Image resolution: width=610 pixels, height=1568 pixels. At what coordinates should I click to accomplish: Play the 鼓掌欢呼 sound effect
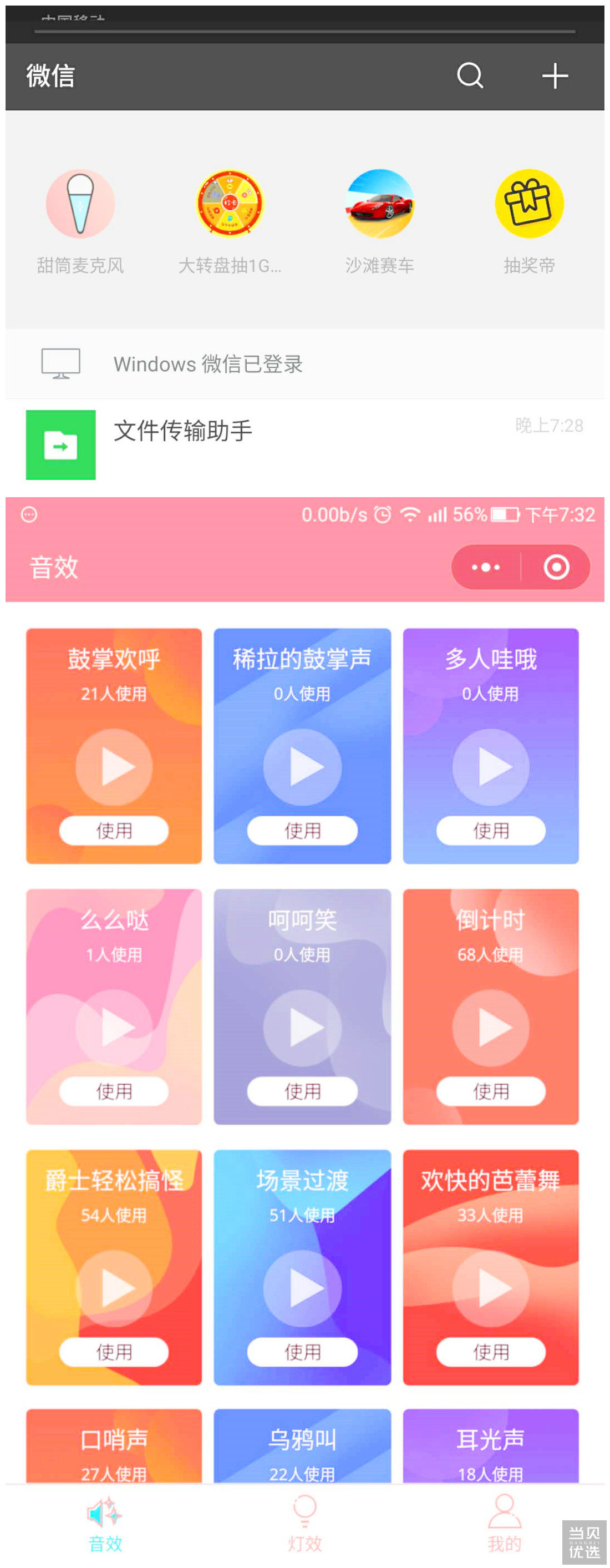(x=114, y=767)
